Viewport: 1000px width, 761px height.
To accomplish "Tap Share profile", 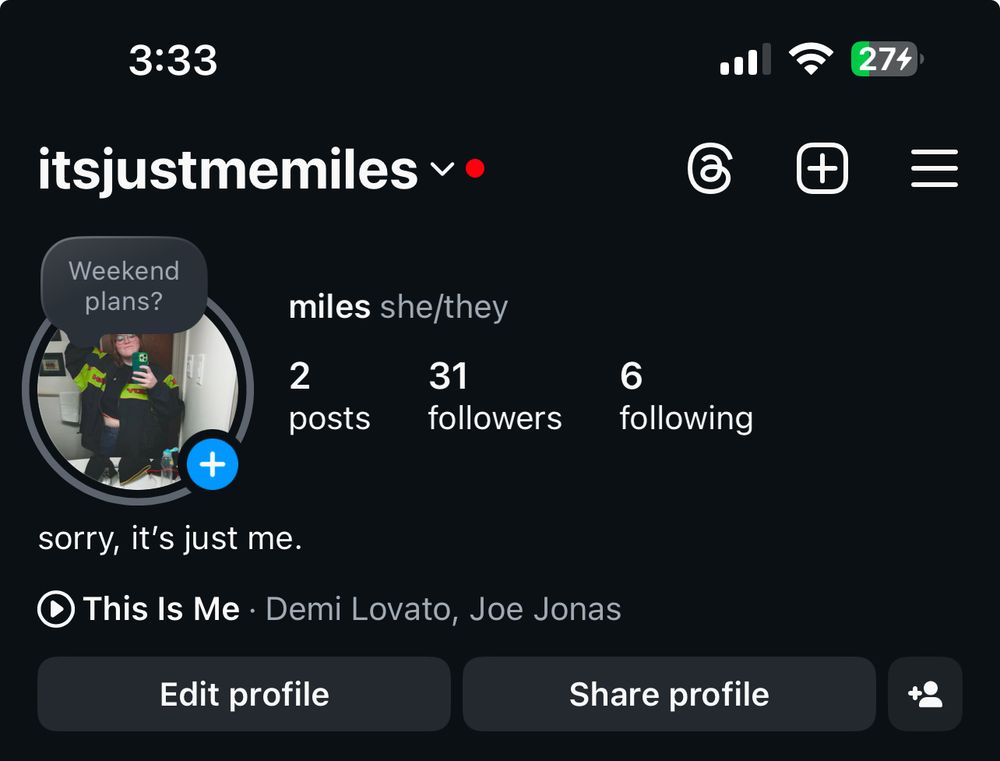I will (x=669, y=694).
